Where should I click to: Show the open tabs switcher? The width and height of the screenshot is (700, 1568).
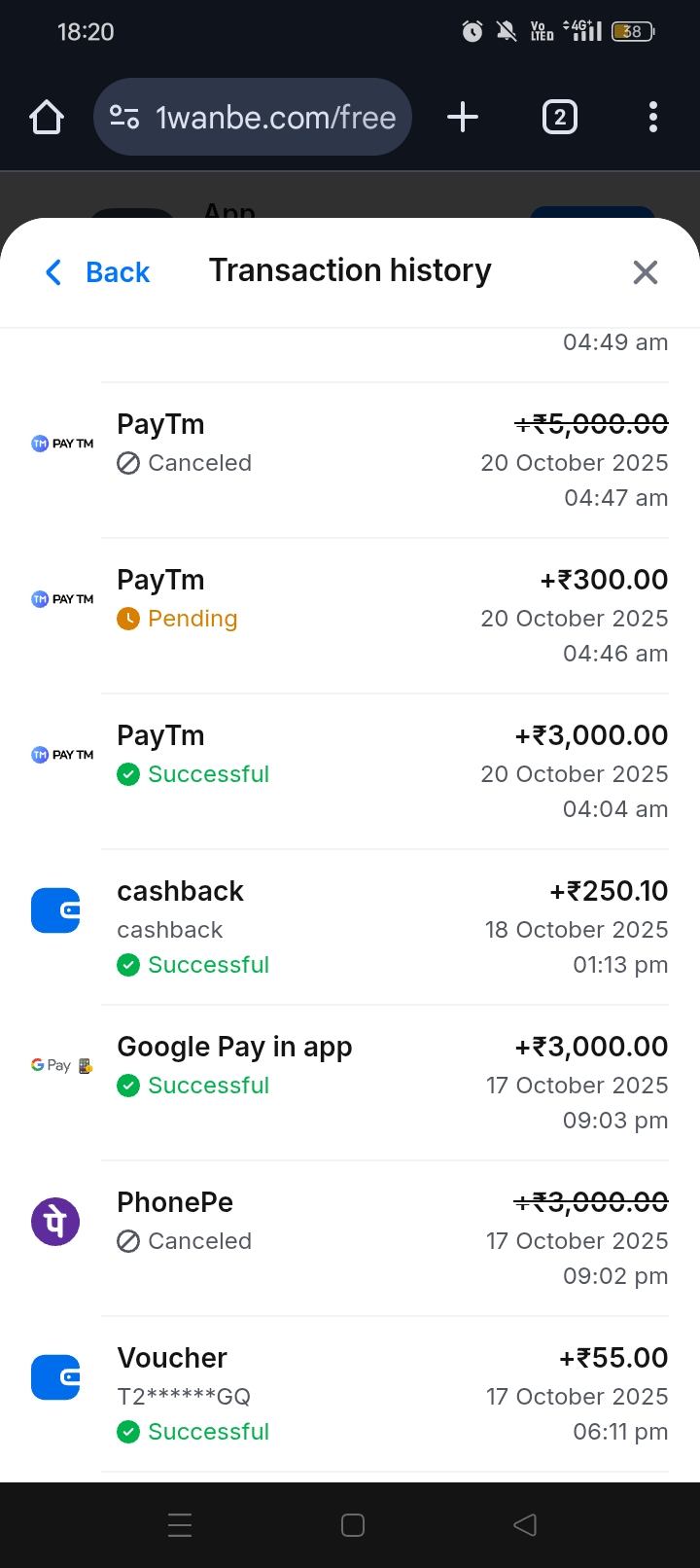559,118
